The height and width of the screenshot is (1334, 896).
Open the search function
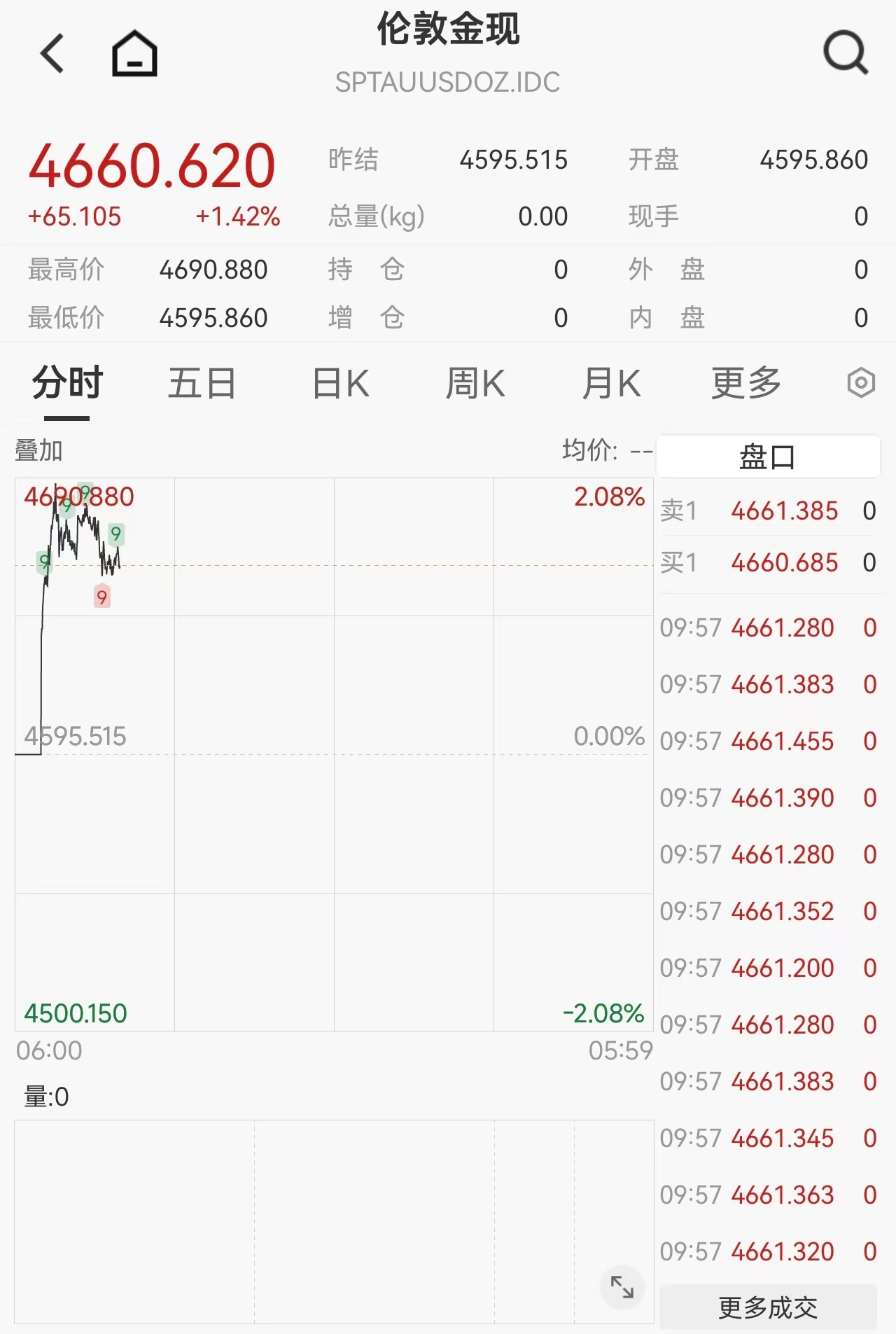[846, 55]
